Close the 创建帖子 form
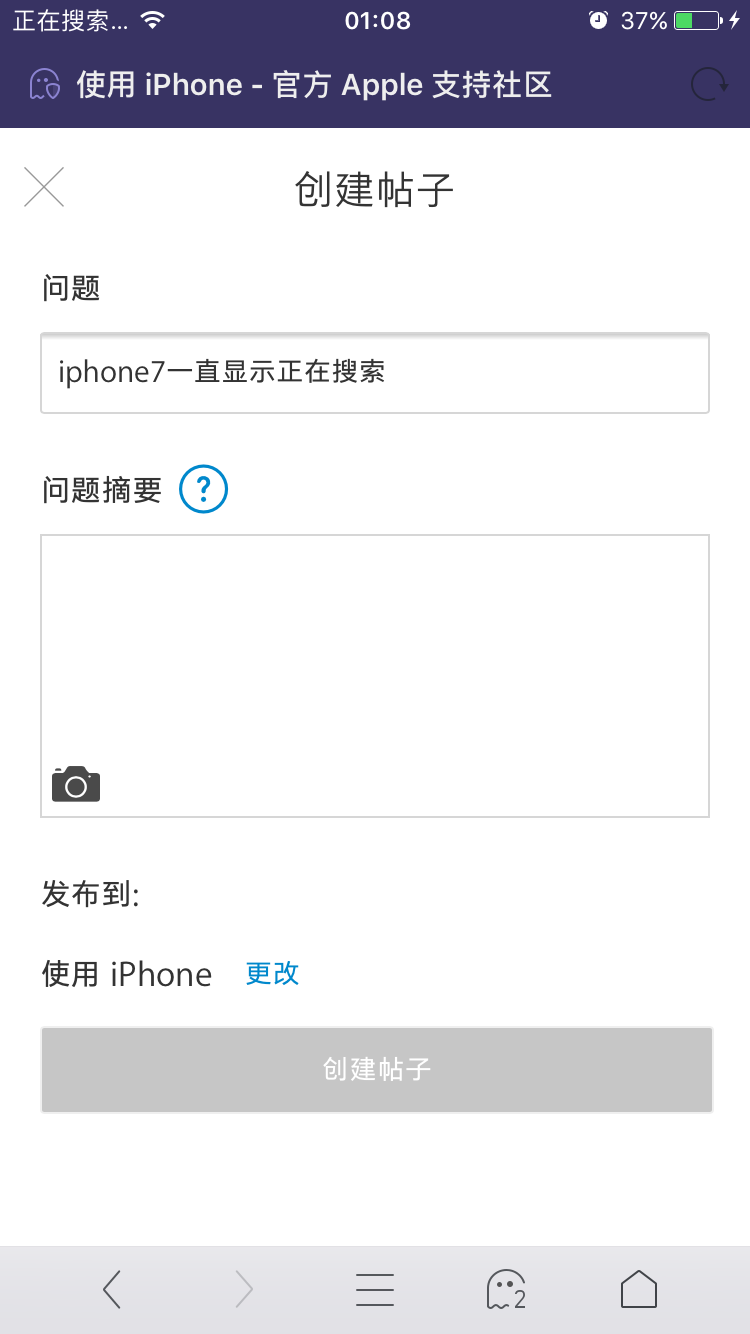This screenshot has height=1334, width=750. tap(44, 187)
